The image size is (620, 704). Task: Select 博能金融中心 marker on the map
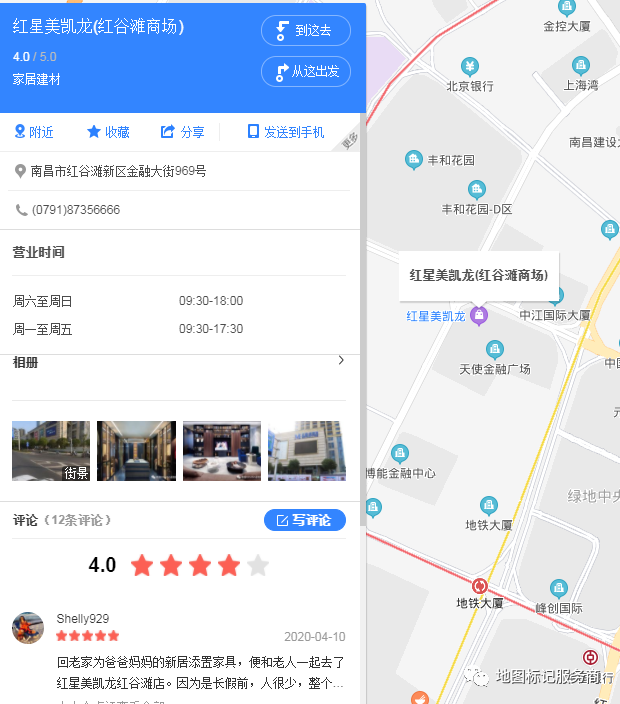click(400, 454)
